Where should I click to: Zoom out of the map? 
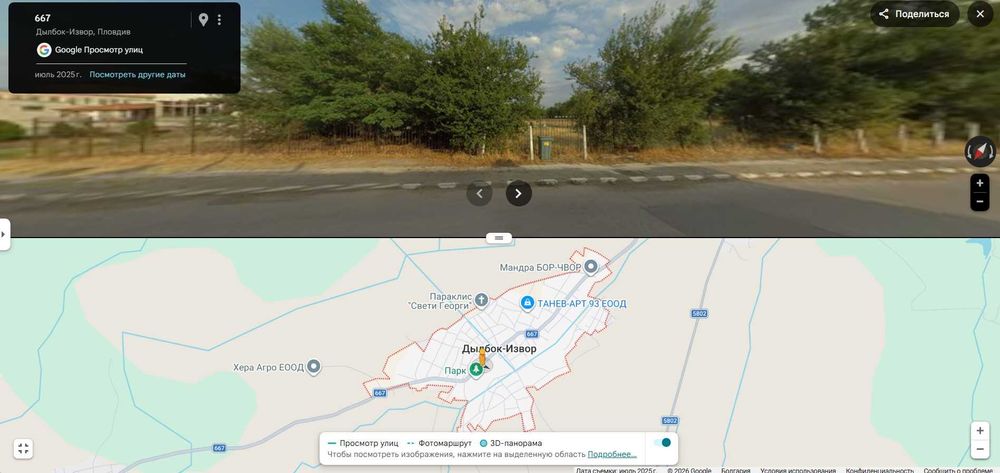point(980,451)
